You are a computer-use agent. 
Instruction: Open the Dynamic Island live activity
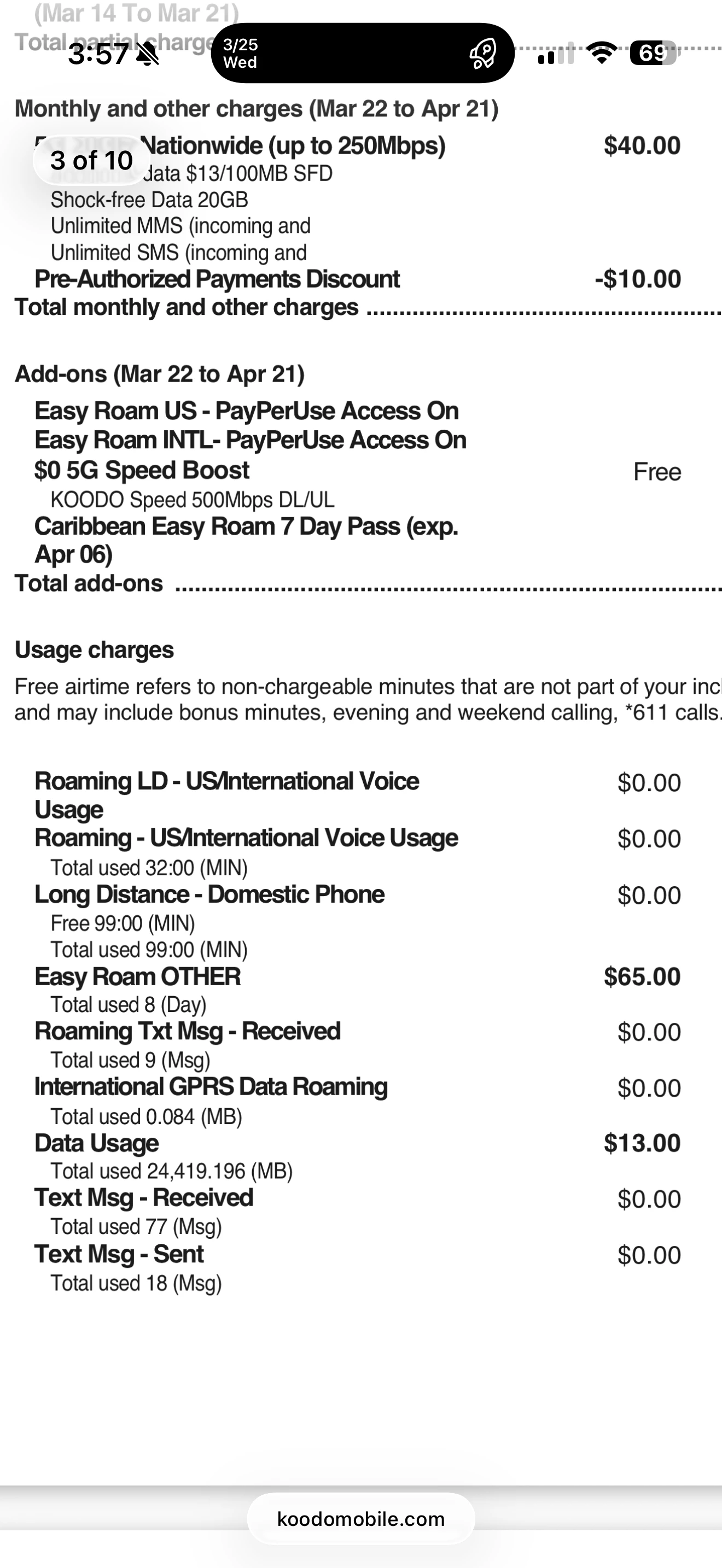pos(362,54)
